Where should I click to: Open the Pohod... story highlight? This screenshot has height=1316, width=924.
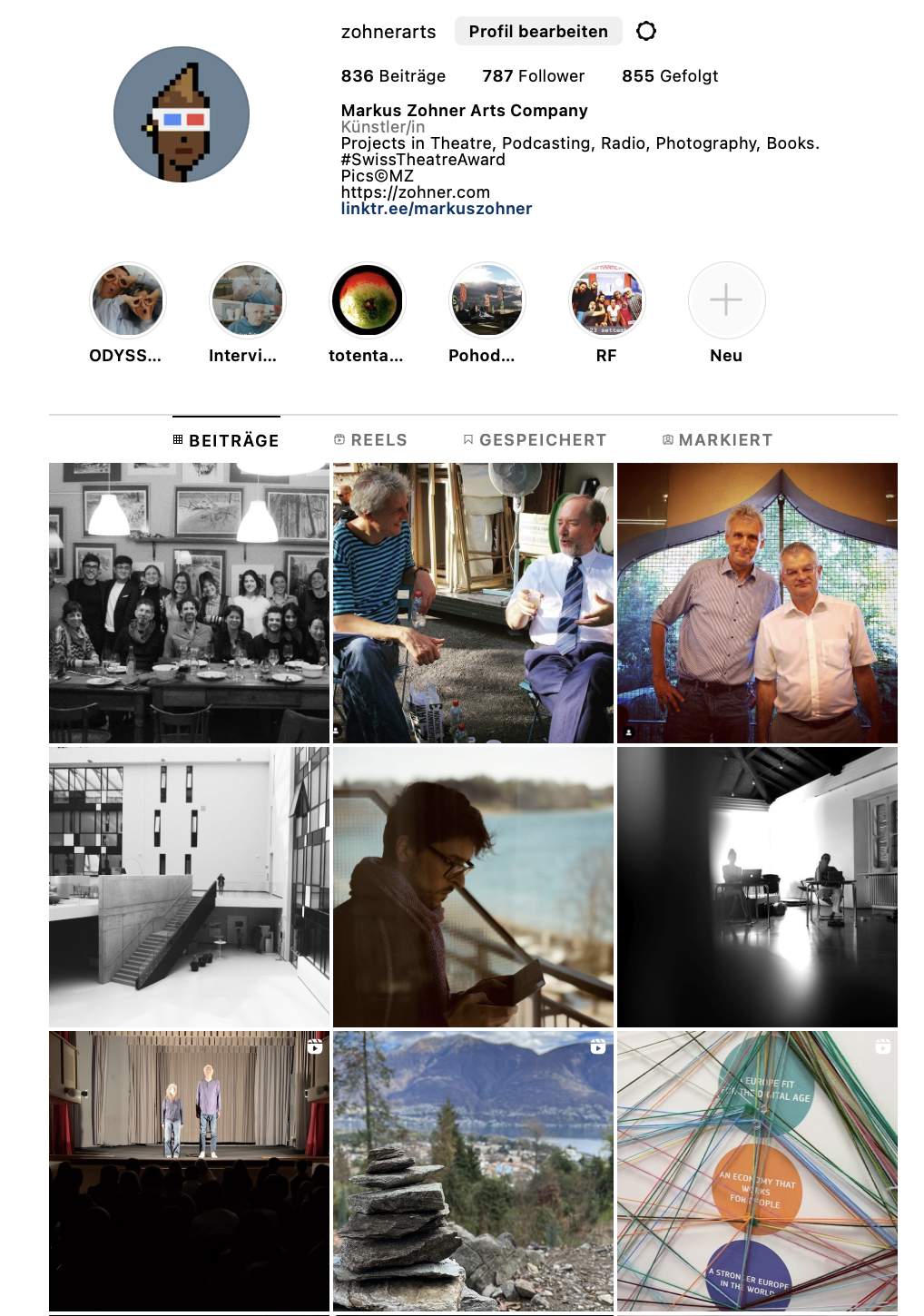[487, 300]
